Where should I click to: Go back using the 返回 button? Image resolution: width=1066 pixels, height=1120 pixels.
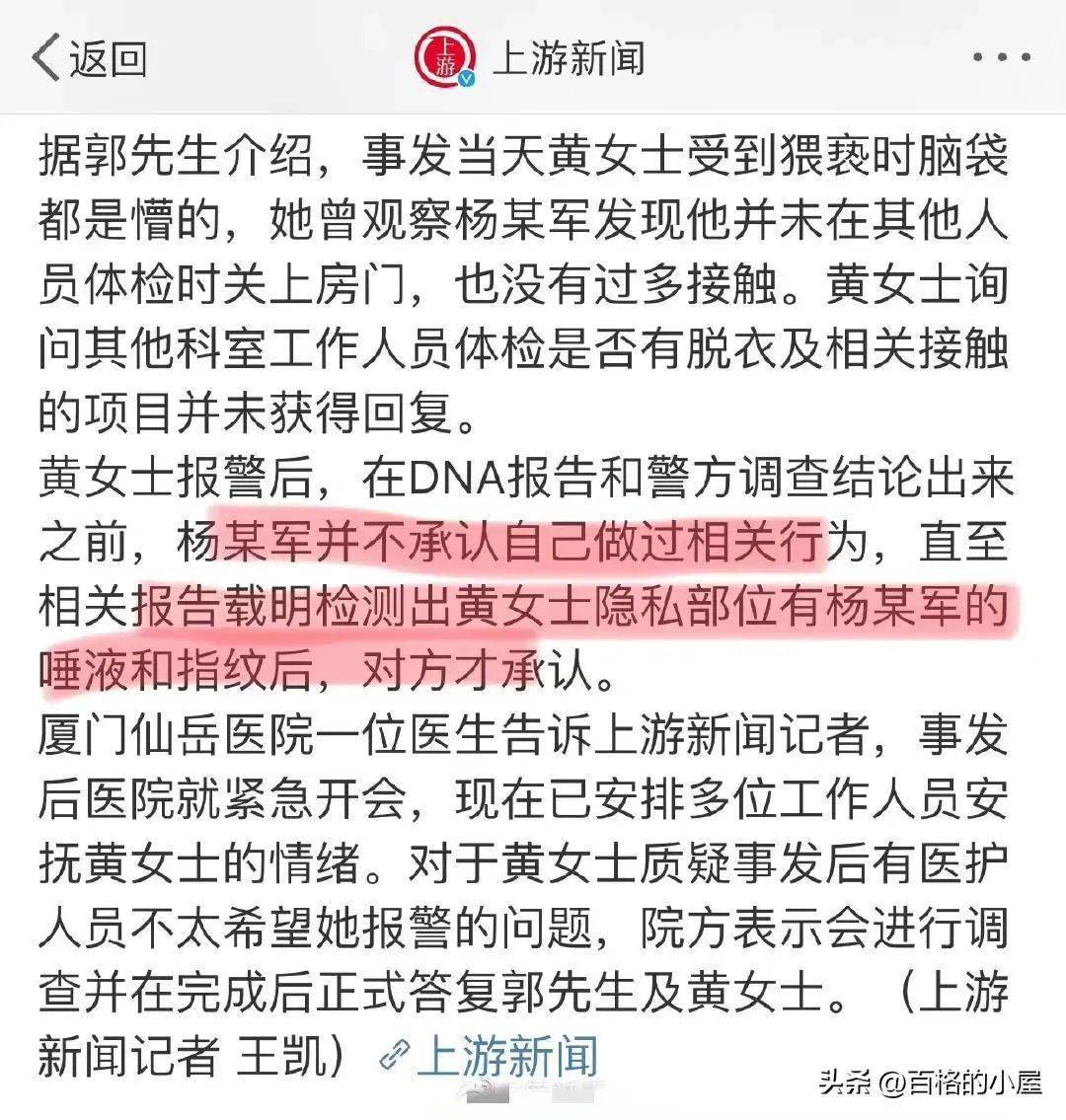point(89,58)
